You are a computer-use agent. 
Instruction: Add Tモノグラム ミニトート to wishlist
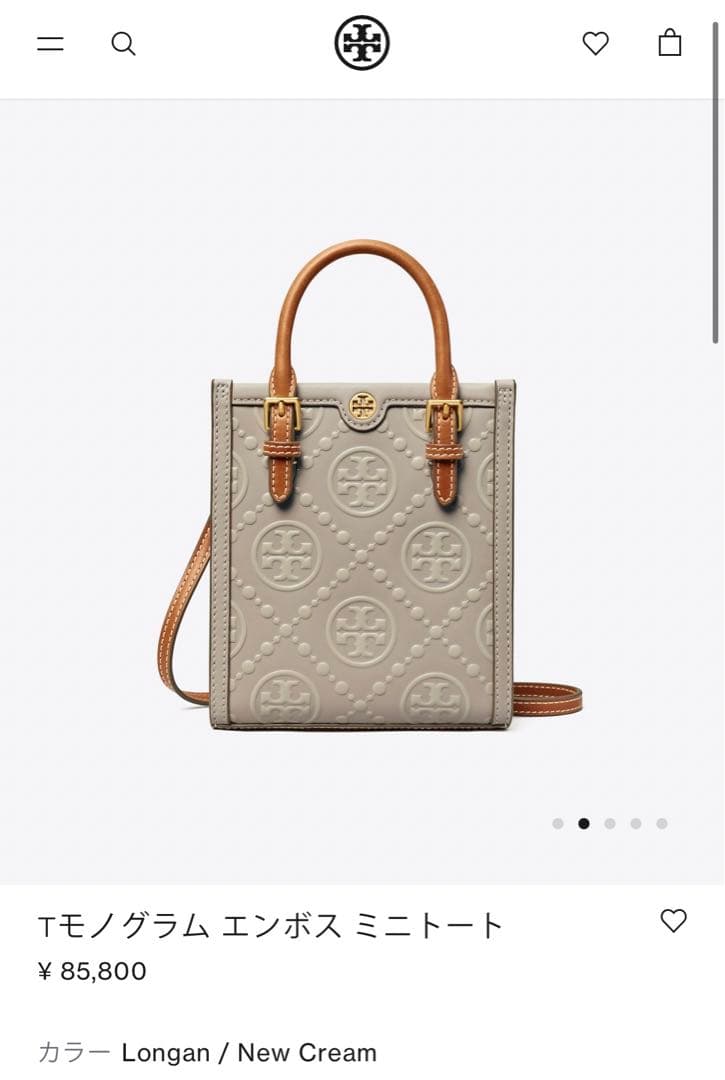[x=674, y=921]
